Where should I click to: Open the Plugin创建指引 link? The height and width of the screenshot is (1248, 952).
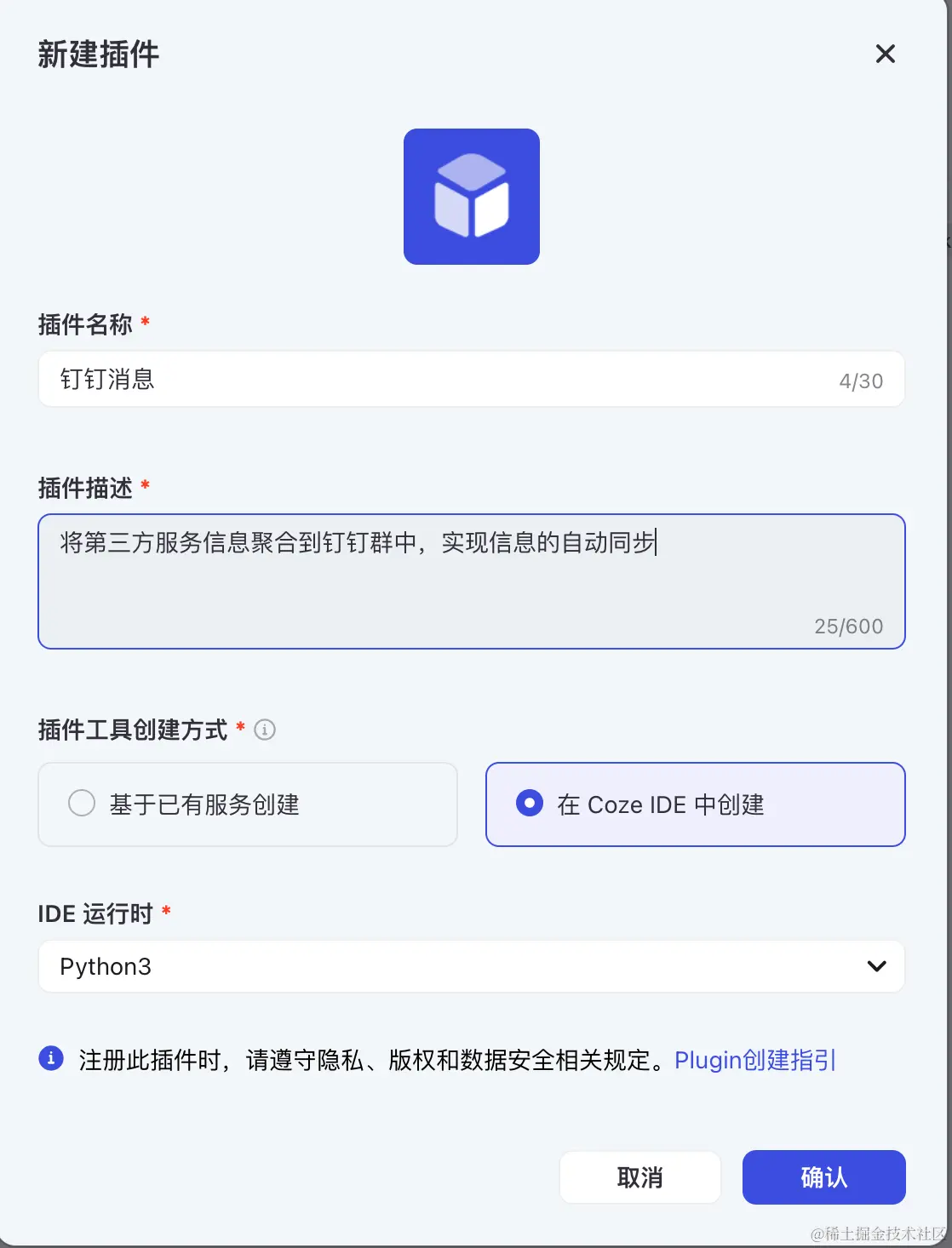(x=754, y=1060)
